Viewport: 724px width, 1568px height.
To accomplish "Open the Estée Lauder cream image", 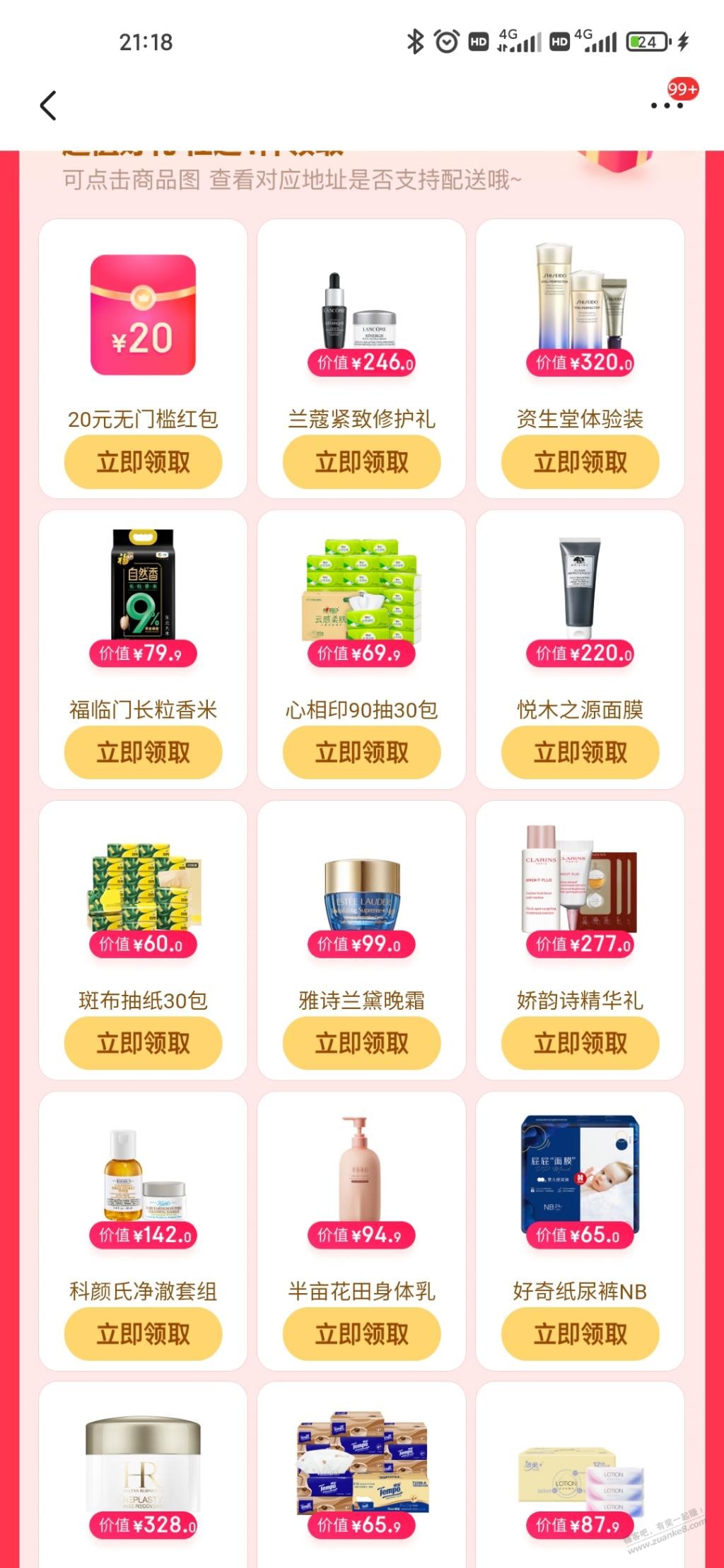I will point(361,894).
